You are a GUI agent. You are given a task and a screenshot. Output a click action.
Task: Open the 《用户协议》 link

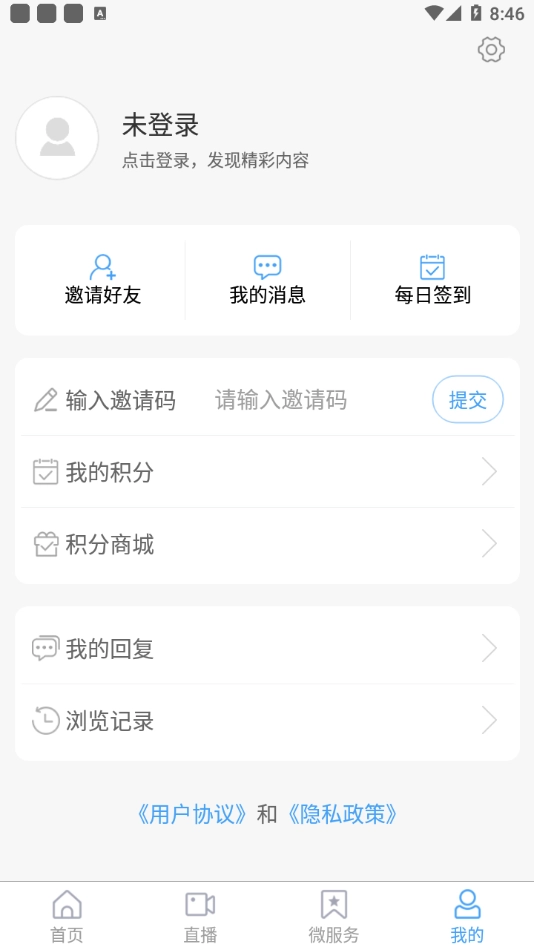(192, 814)
